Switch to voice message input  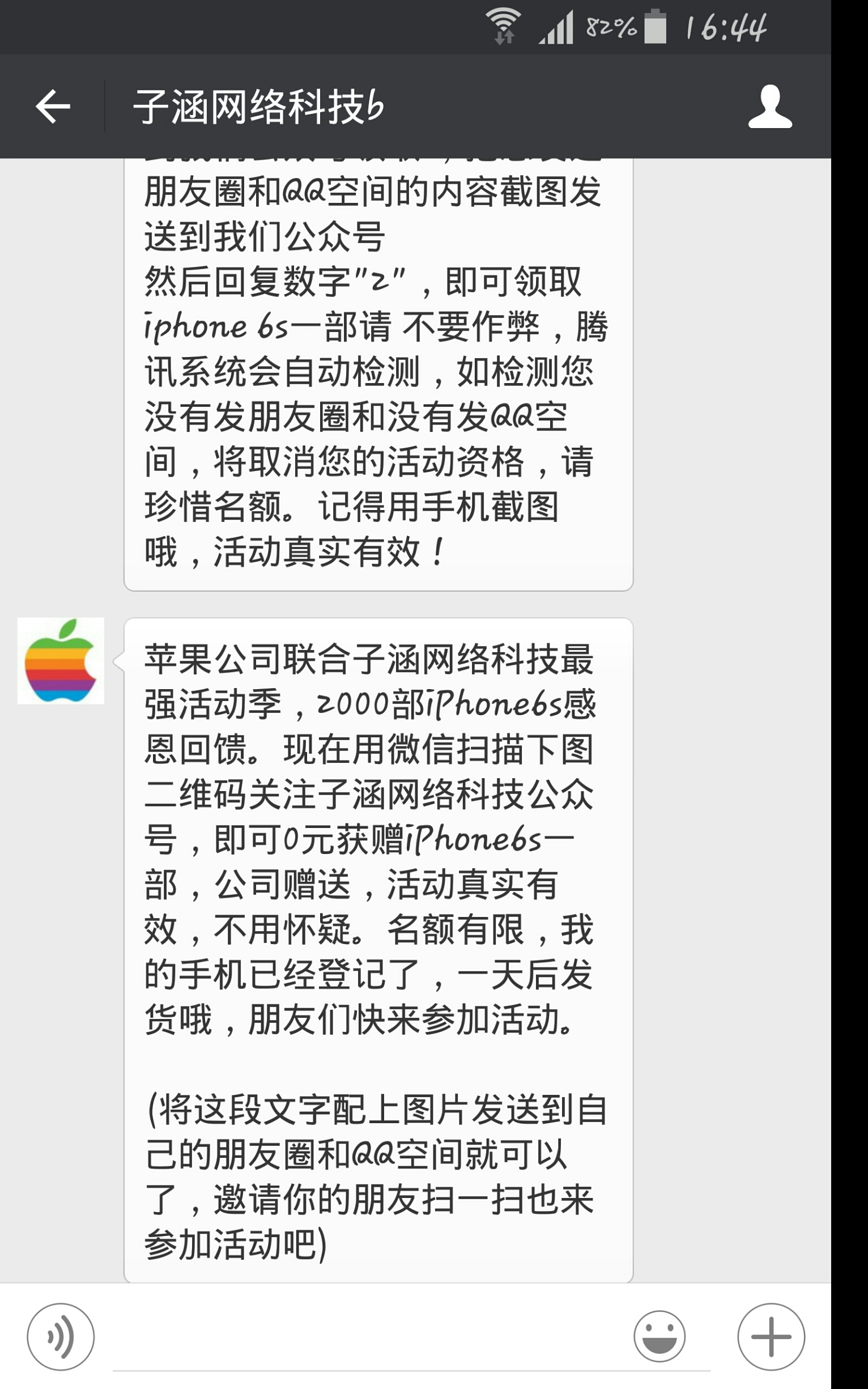tap(61, 1337)
